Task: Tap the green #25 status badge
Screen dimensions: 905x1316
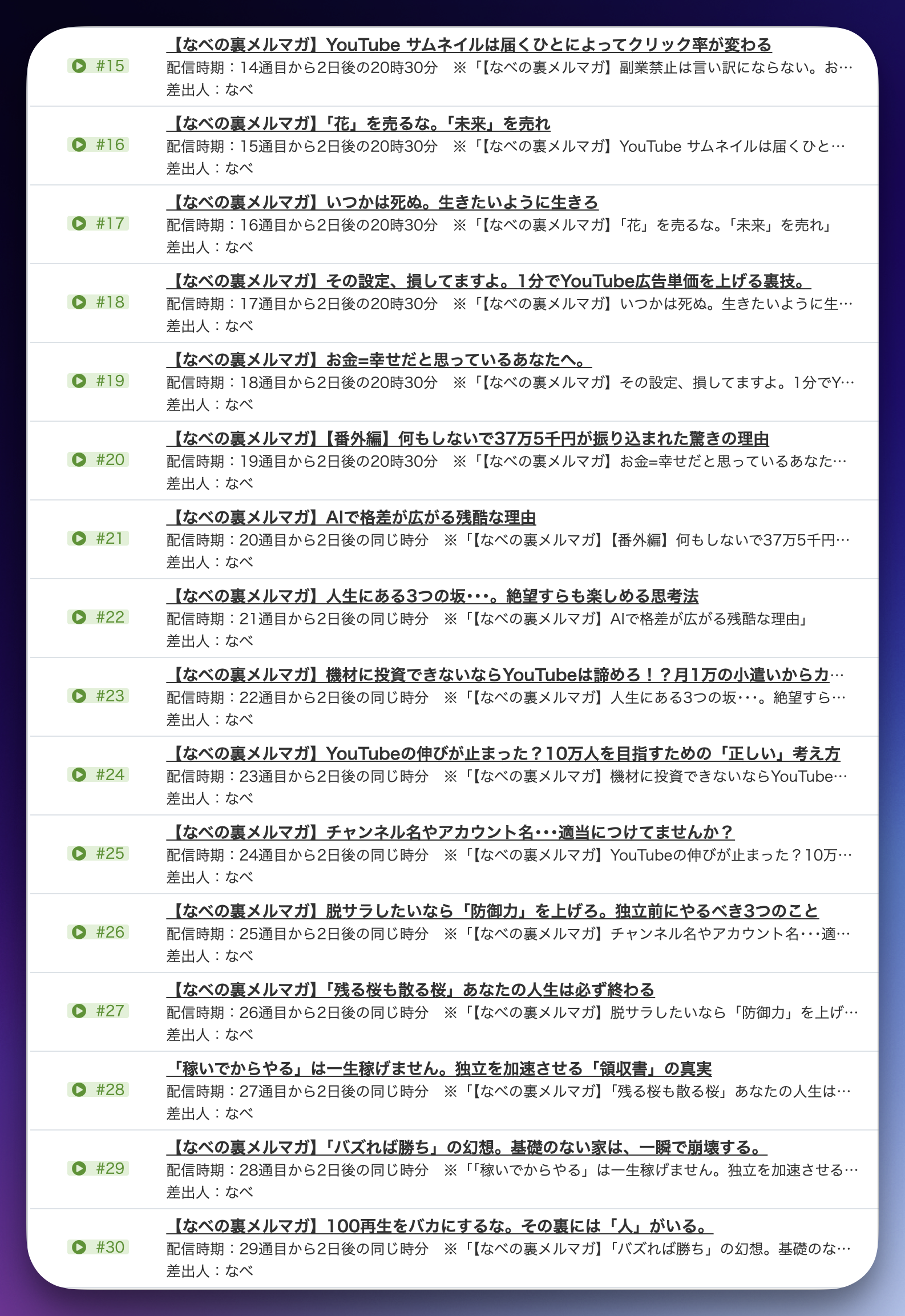Action: pyautogui.click(x=98, y=853)
